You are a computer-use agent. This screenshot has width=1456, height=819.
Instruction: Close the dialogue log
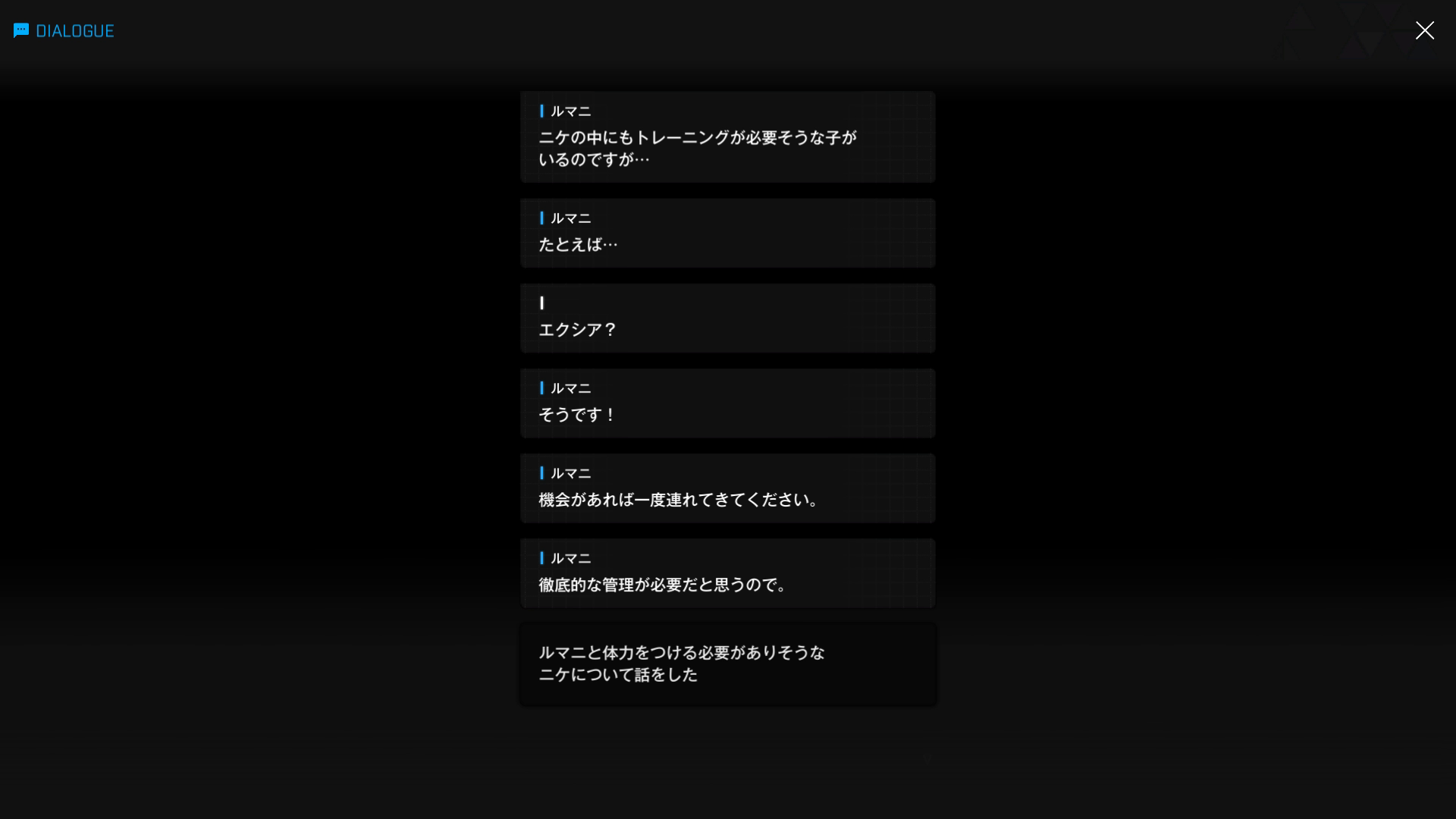point(1424,30)
